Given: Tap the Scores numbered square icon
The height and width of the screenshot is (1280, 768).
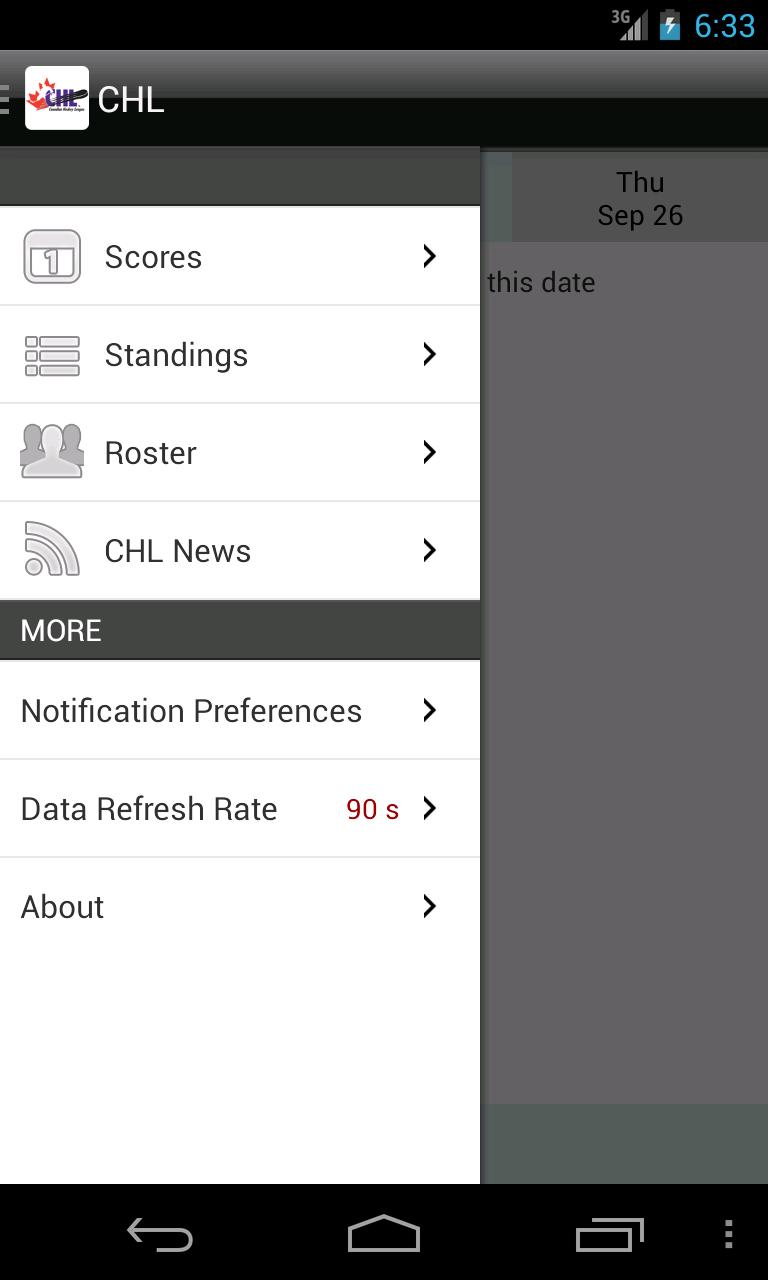Looking at the screenshot, I should click(x=52, y=256).
